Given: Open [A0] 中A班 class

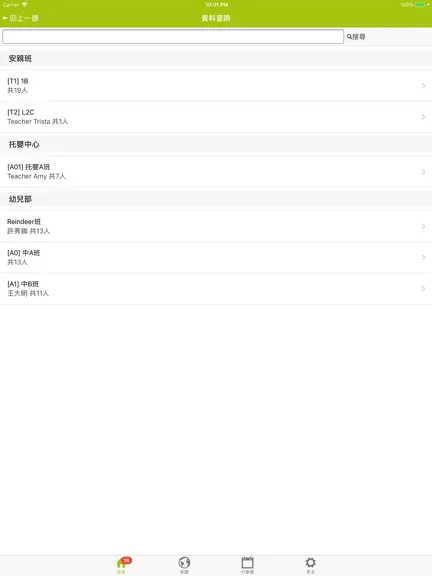Looking at the screenshot, I should tap(216, 258).
